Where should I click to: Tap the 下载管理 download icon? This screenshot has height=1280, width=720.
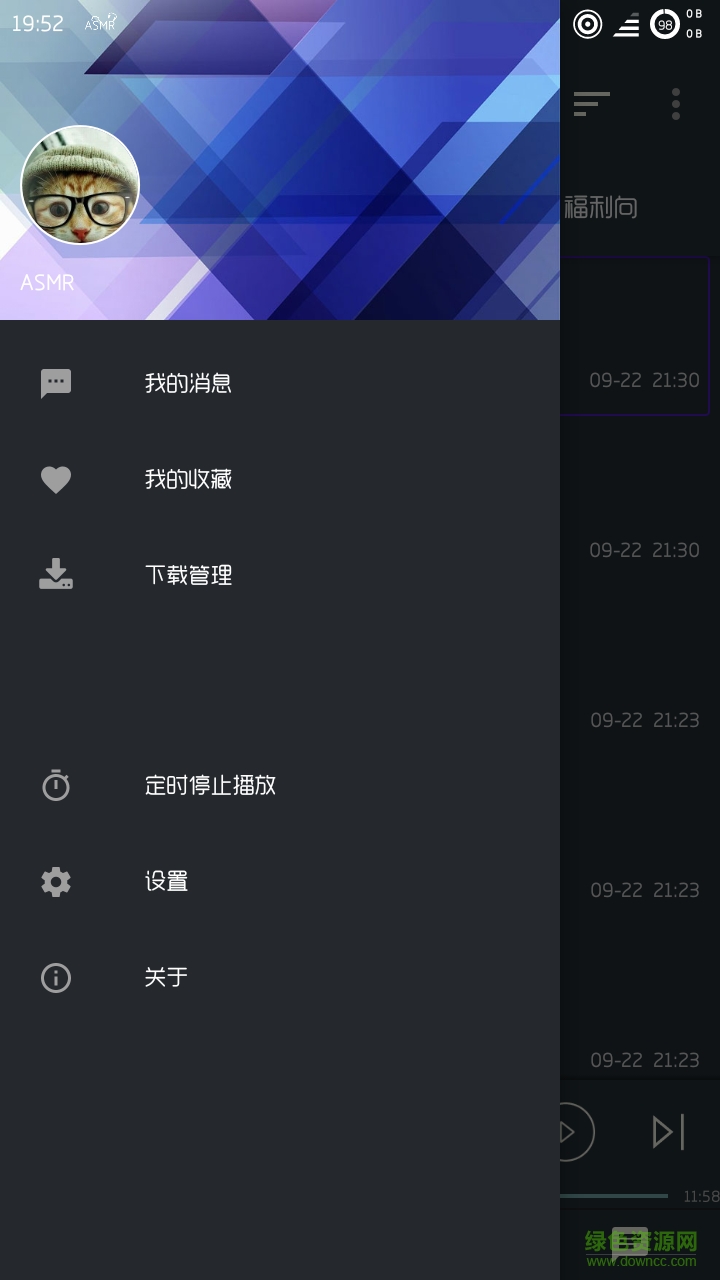pos(56,576)
